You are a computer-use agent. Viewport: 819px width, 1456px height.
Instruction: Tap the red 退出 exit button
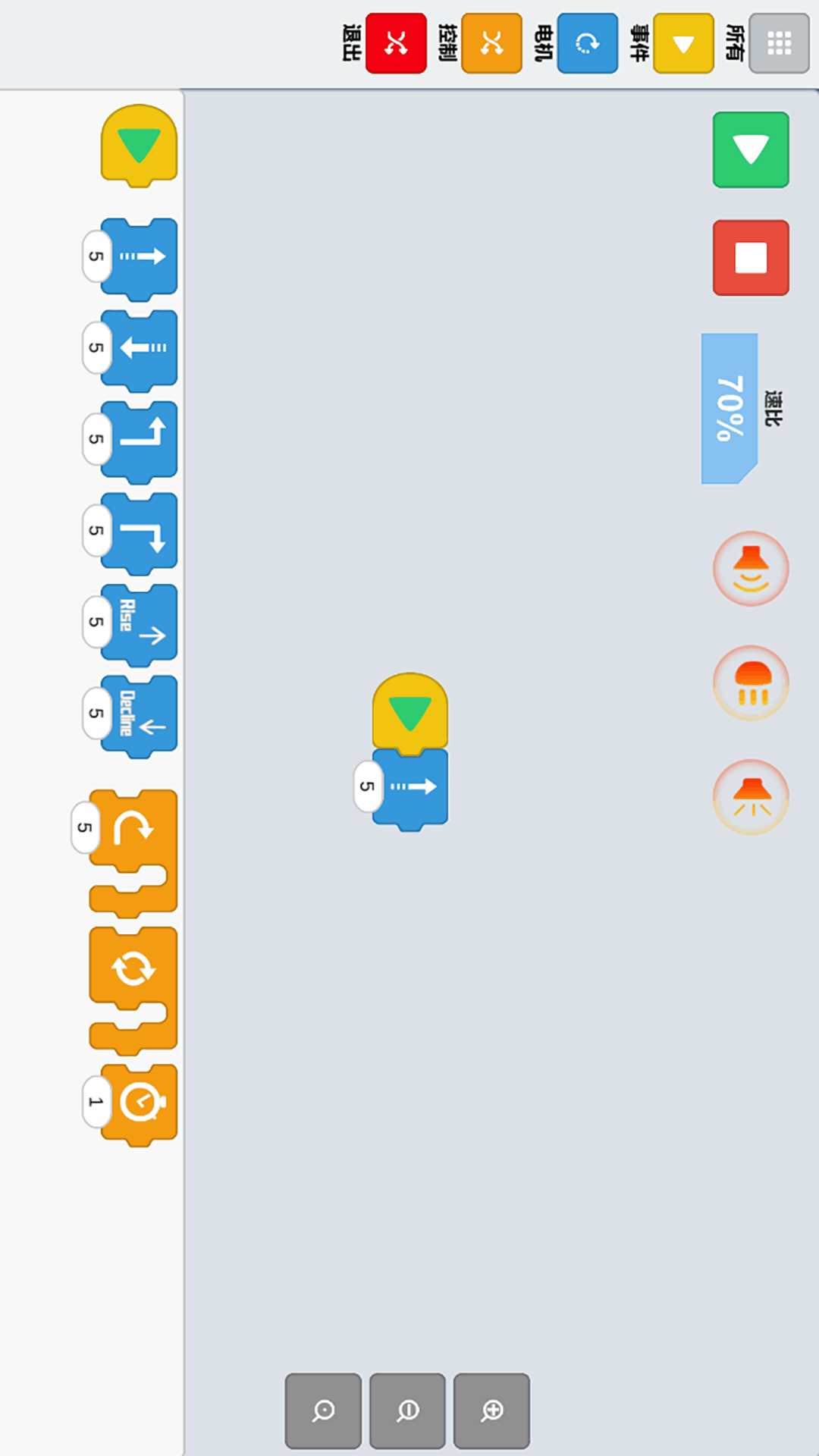(396, 43)
